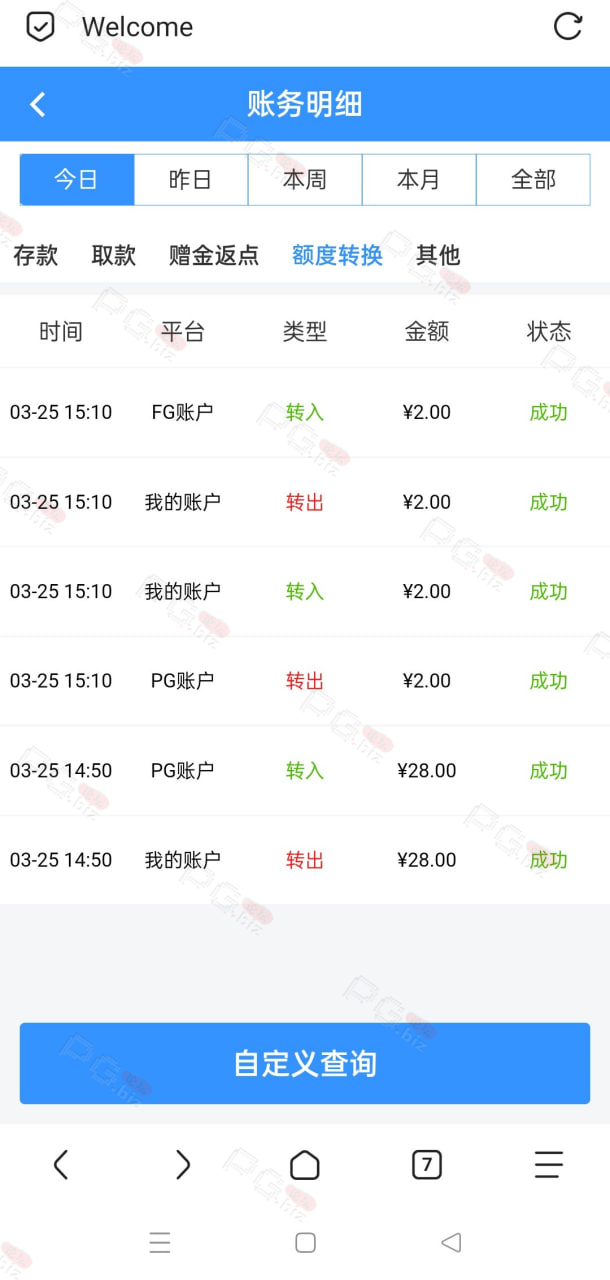Switch to the 本月 date filter
610x1280 pixels.
pyautogui.click(x=419, y=180)
